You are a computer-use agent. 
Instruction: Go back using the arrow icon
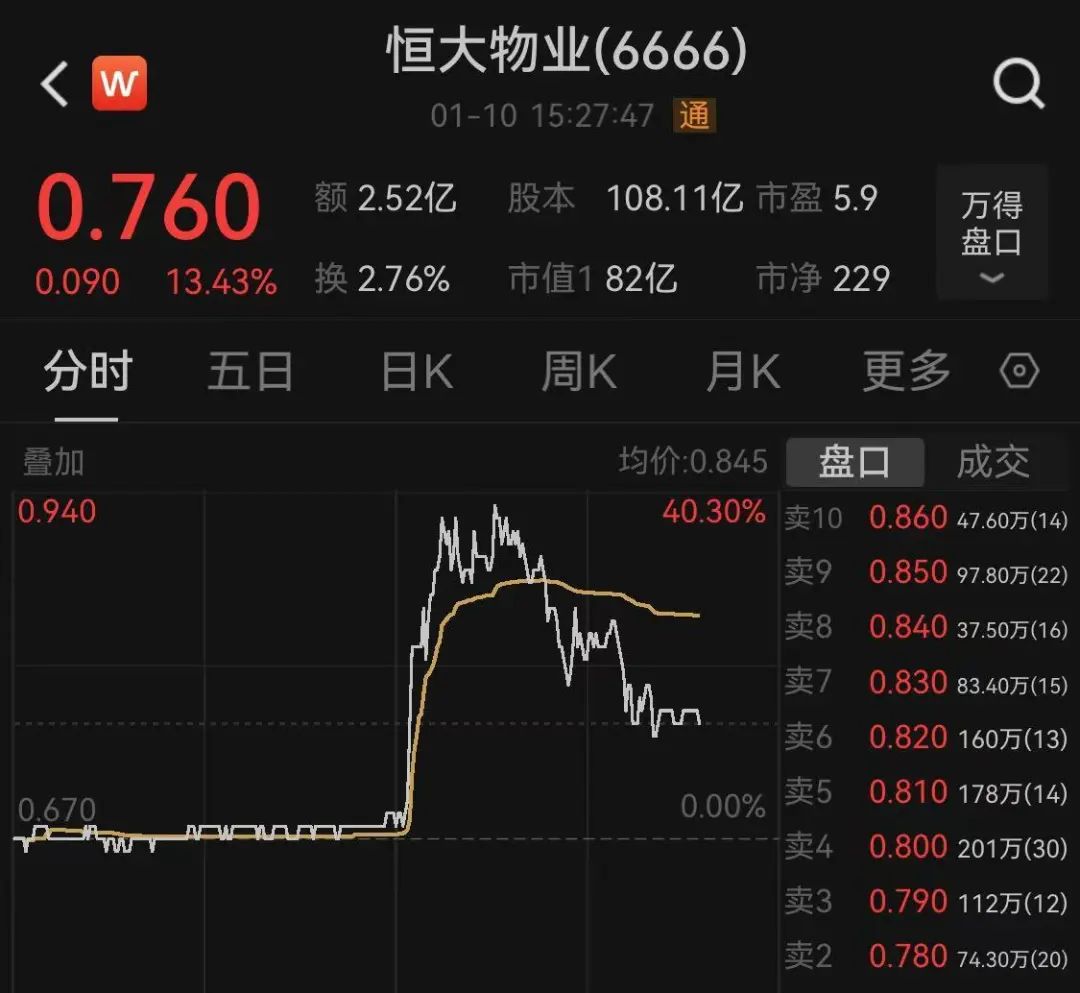coord(54,84)
